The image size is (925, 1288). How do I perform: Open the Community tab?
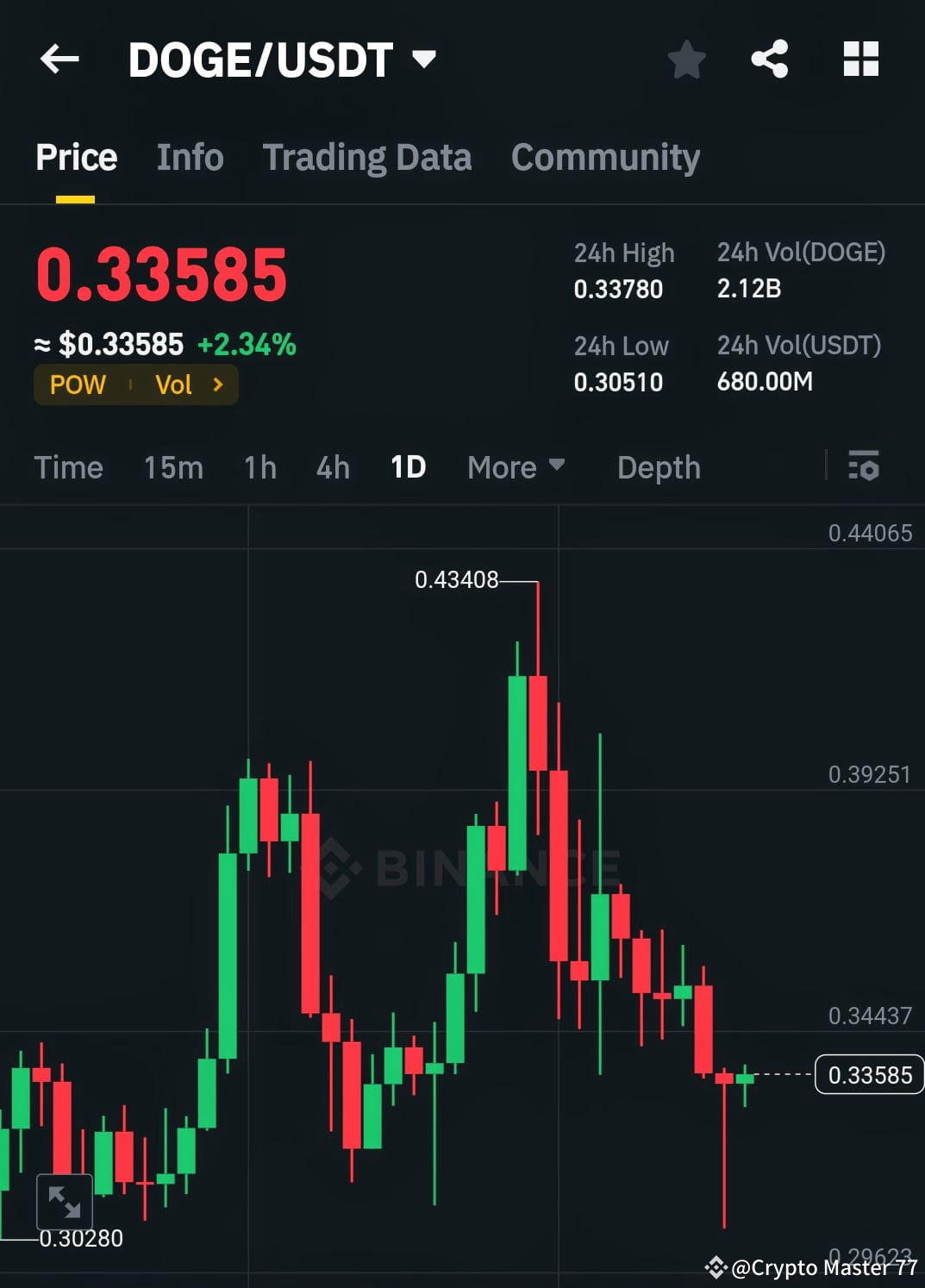click(x=604, y=157)
